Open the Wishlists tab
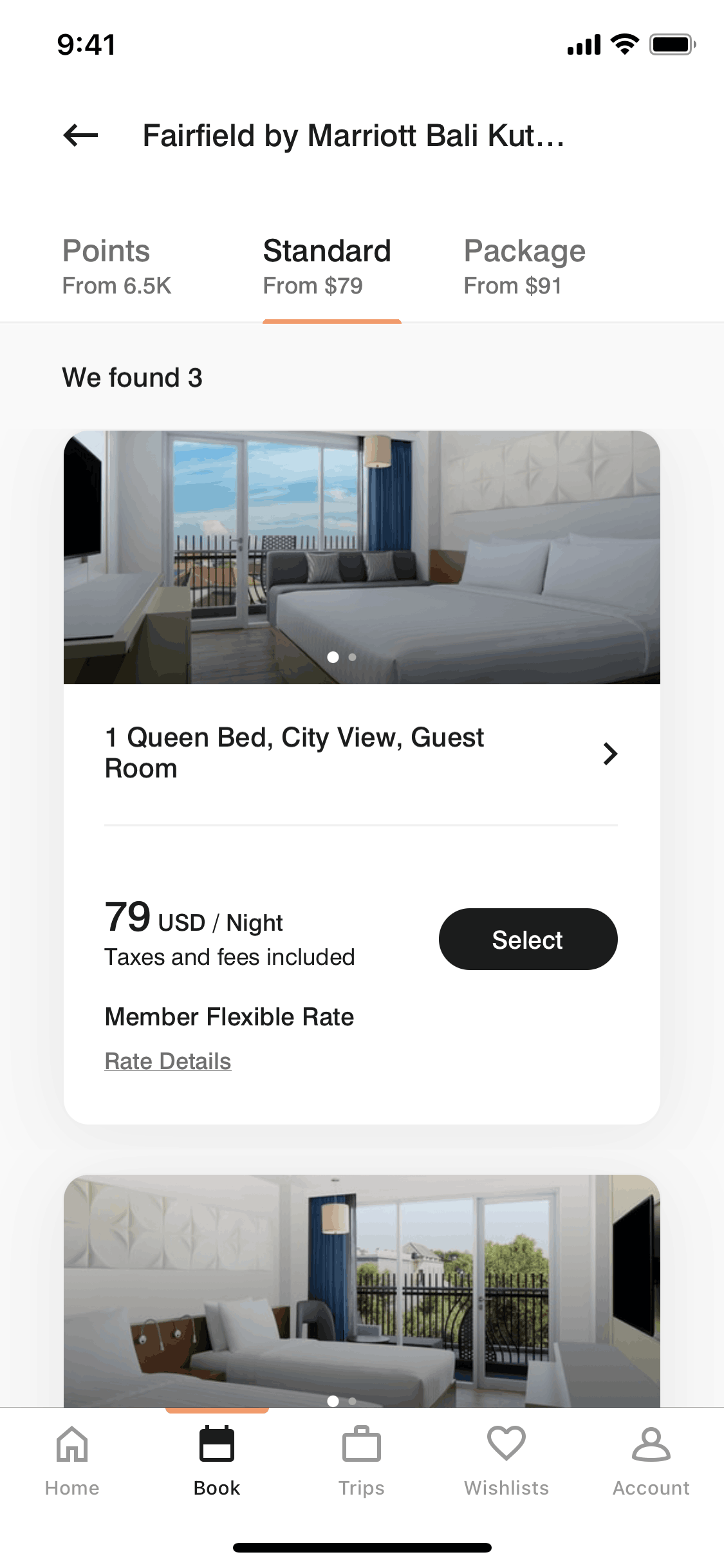Image resolution: width=724 pixels, height=1568 pixels. (x=506, y=1461)
